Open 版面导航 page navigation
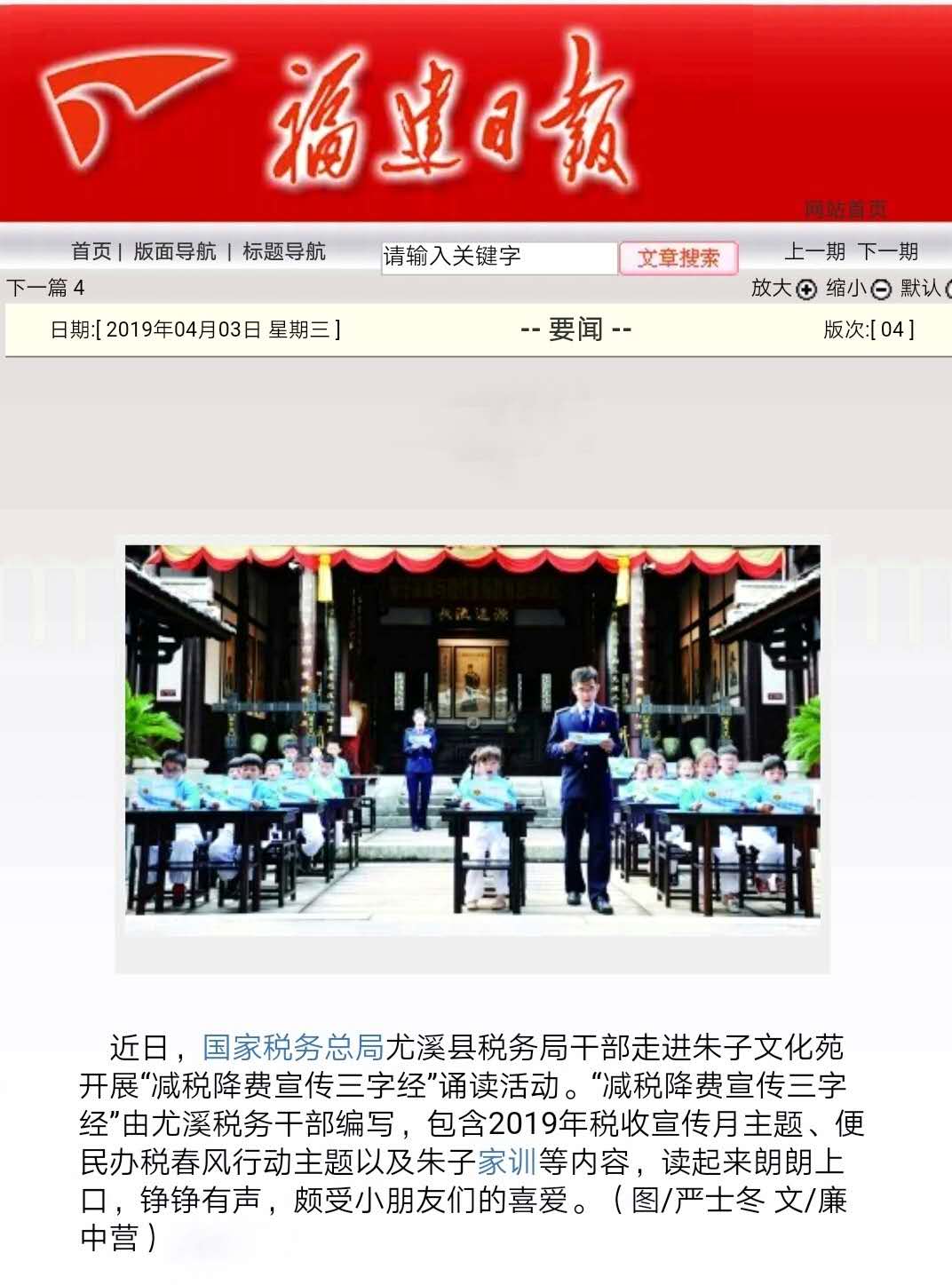 pos(174,251)
